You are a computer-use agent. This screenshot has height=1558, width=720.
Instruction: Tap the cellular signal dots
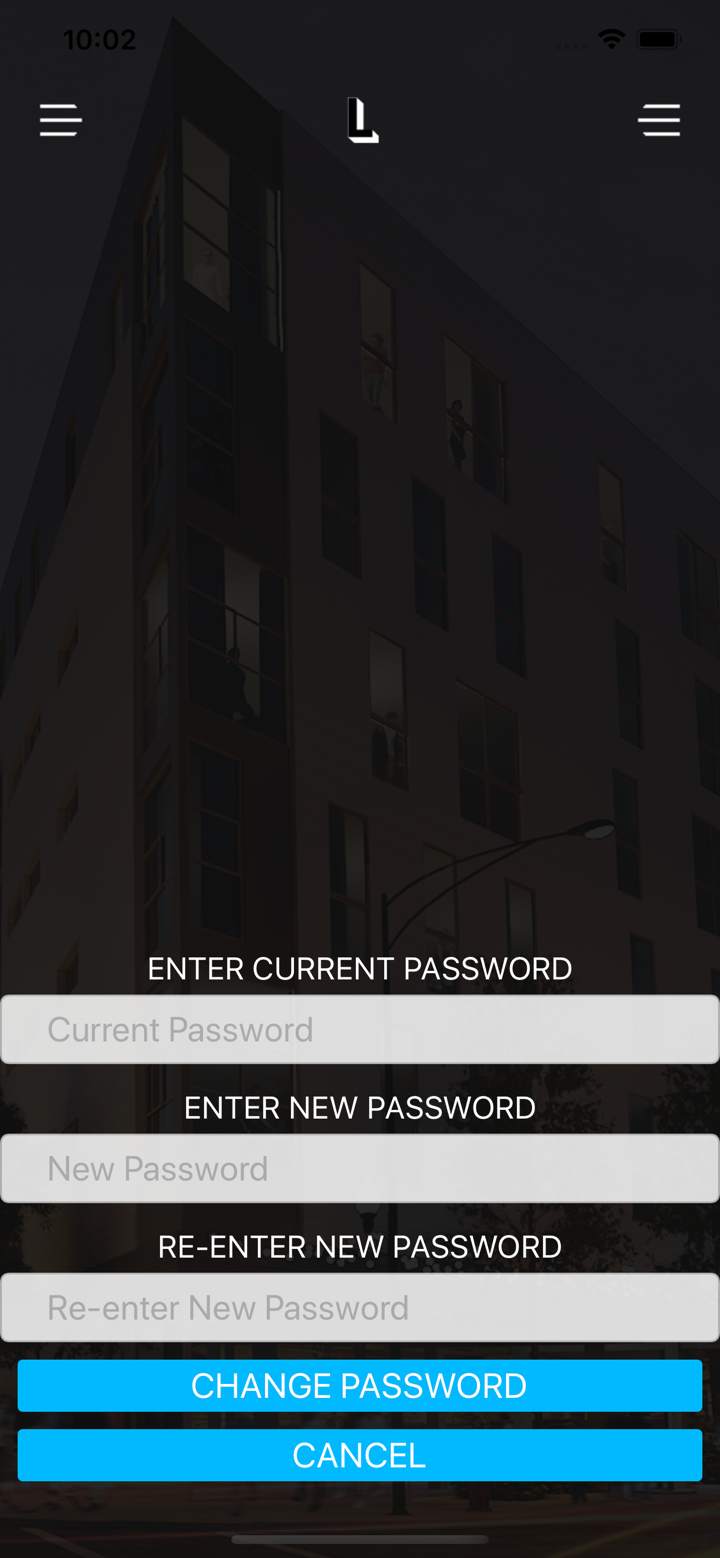(x=572, y=42)
